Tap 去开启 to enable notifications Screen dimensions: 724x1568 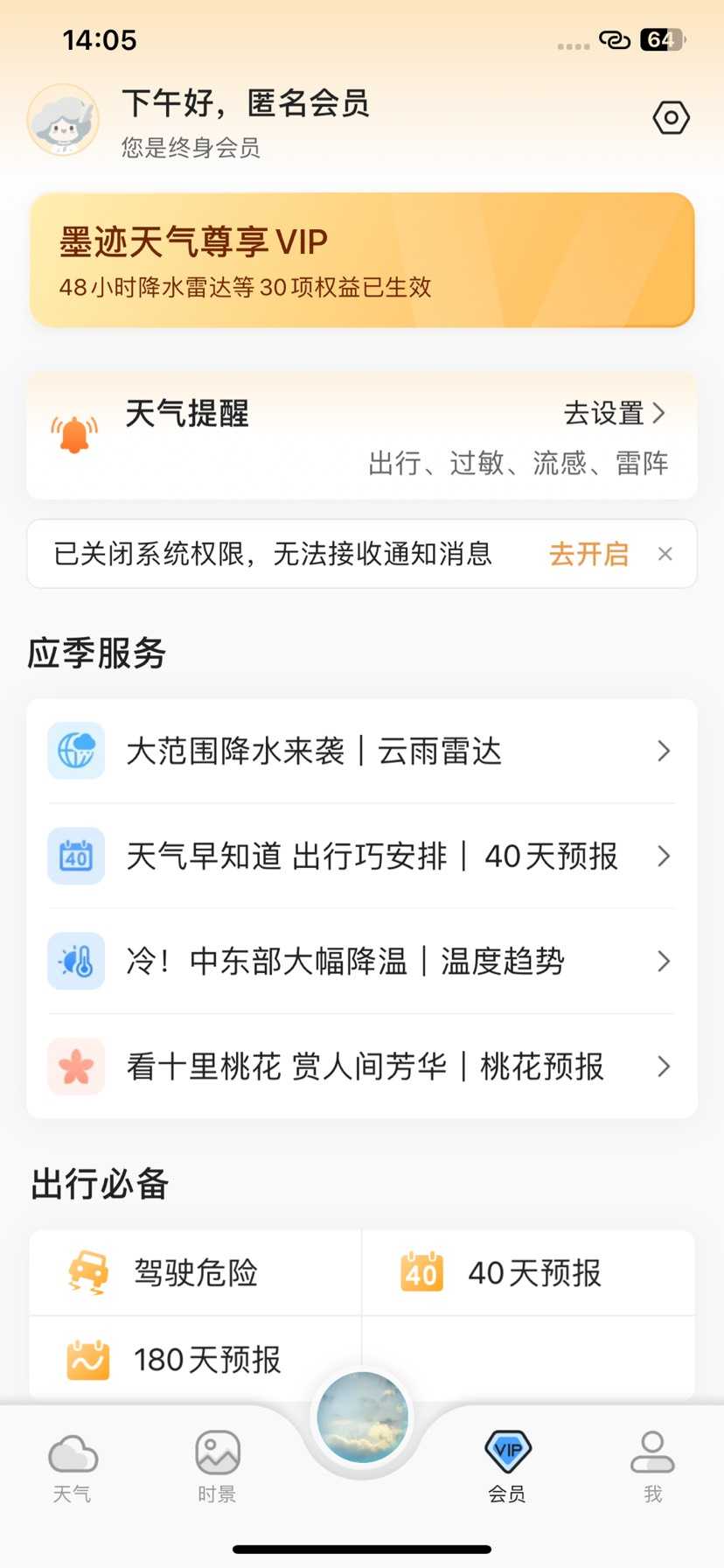(x=588, y=554)
